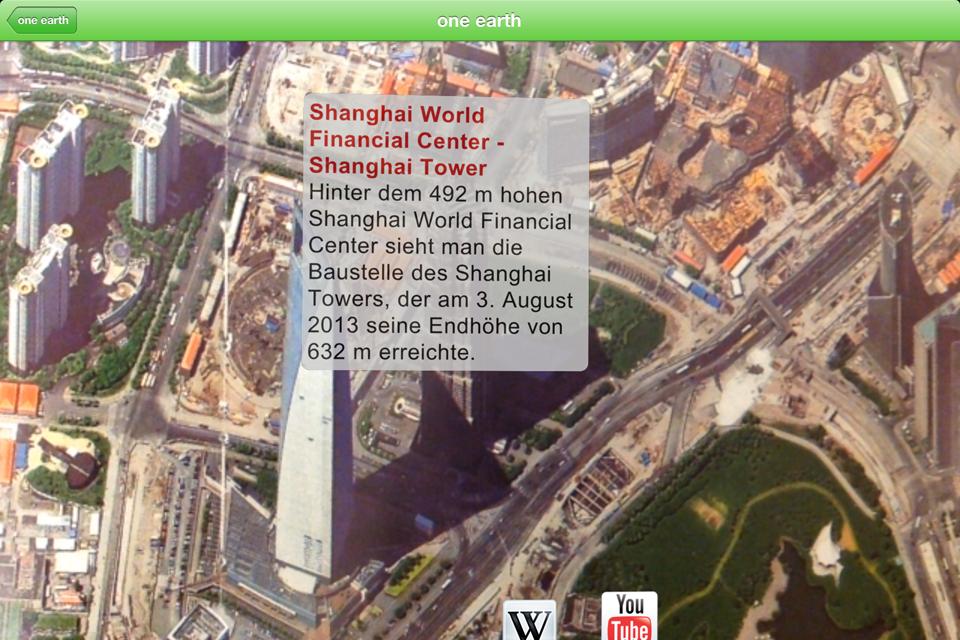This screenshot has height=640, width=960.
Task: Open the Wikipedia article icon
Action: click(x=529, y=621)
